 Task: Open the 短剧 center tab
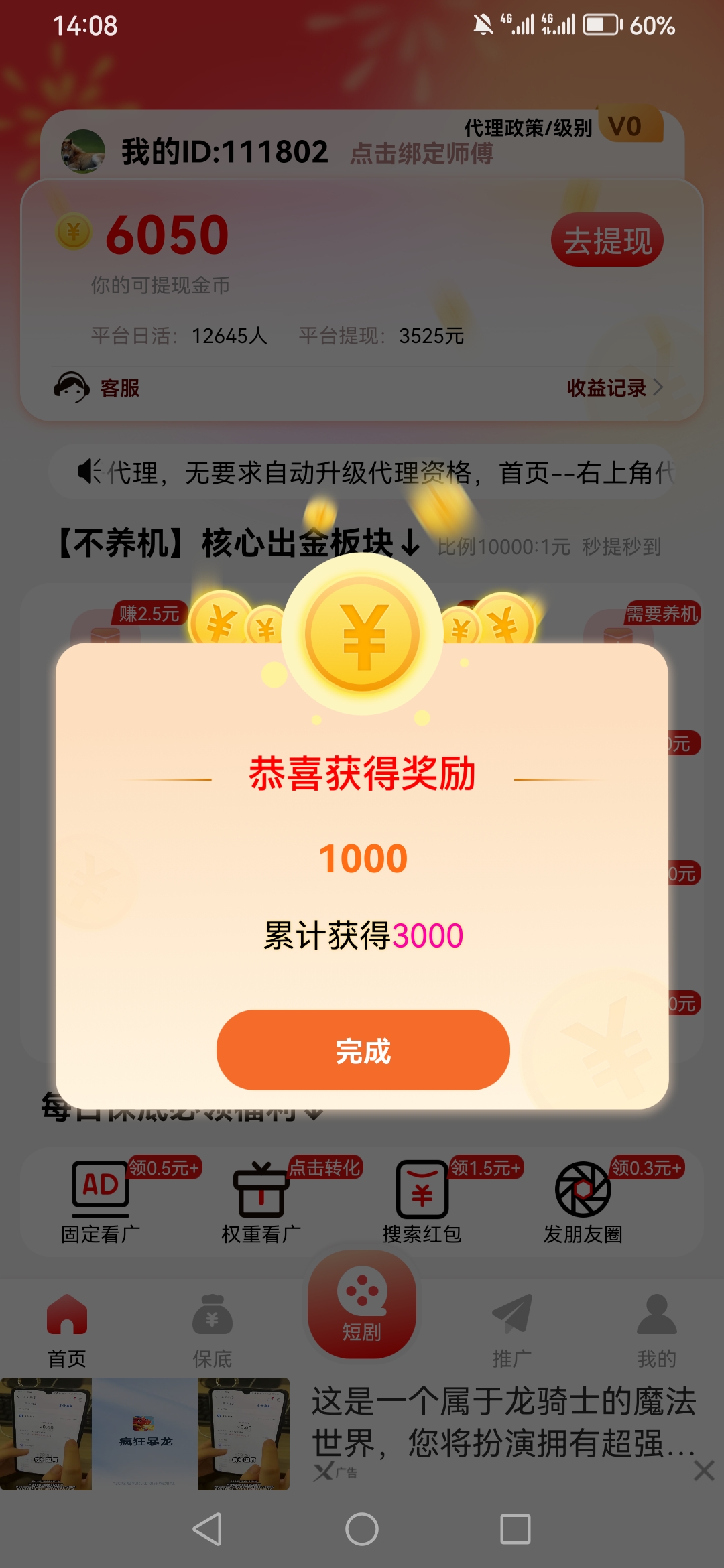(362, 1304)
